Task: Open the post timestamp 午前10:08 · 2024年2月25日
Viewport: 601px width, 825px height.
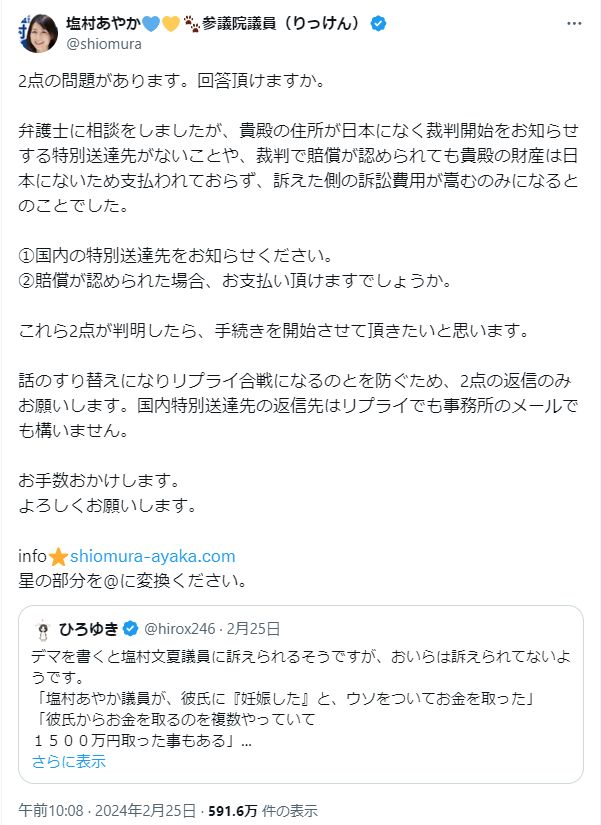Action: coord(108,810)
